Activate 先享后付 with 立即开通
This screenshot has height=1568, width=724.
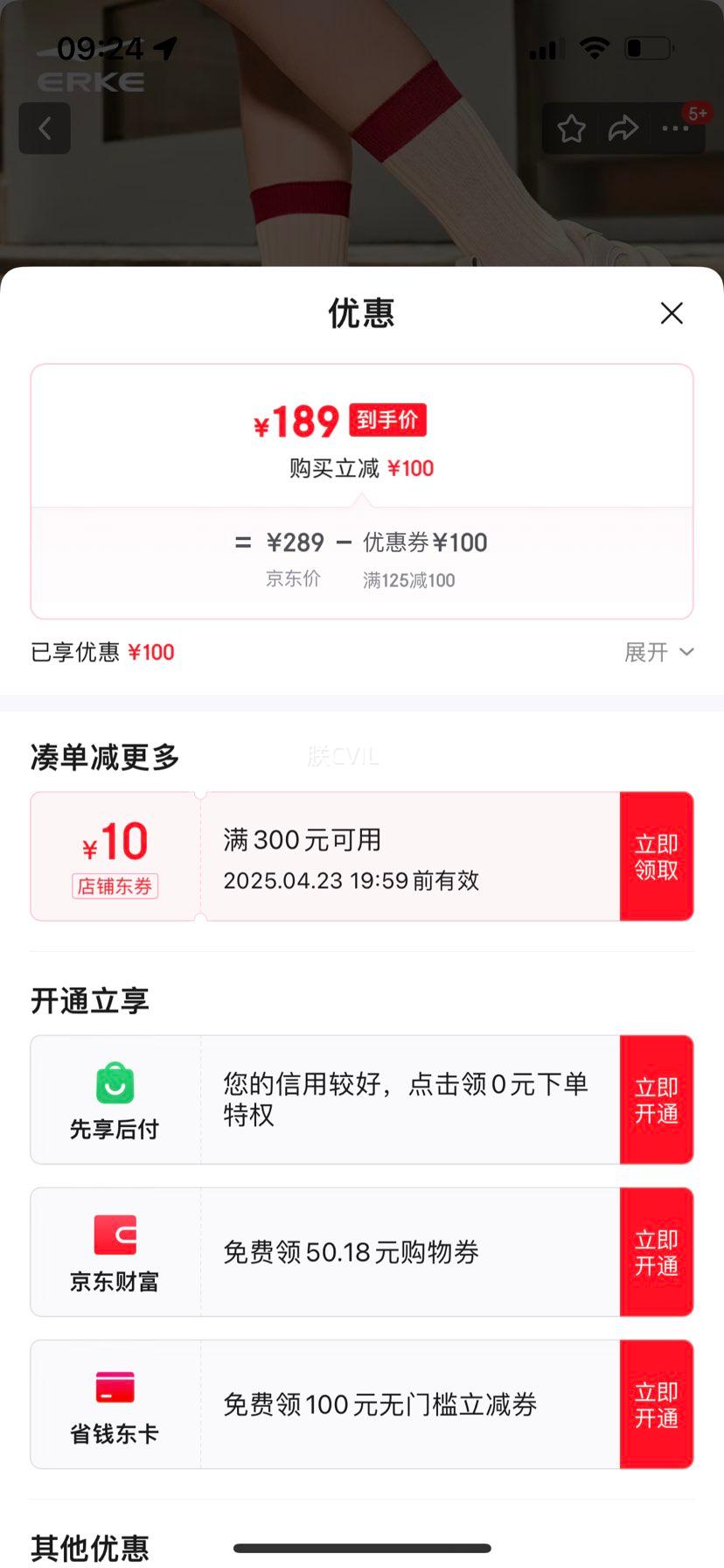[x=656, y=1100]
